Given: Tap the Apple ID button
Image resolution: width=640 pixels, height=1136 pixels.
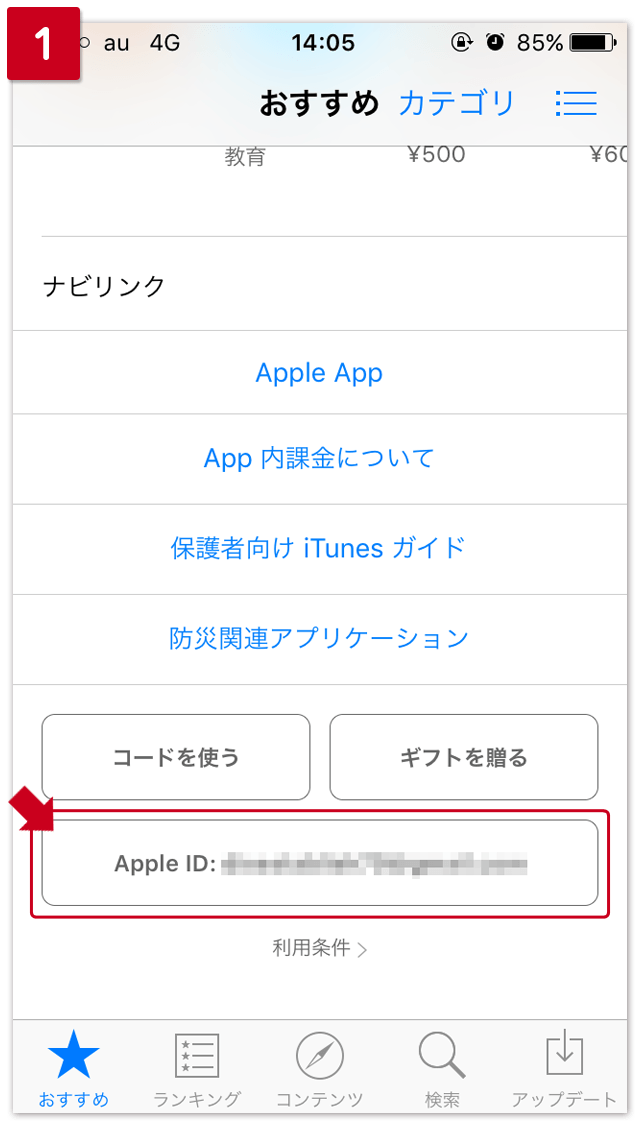Looking at the screenshot, I should [x=319, y=863].
